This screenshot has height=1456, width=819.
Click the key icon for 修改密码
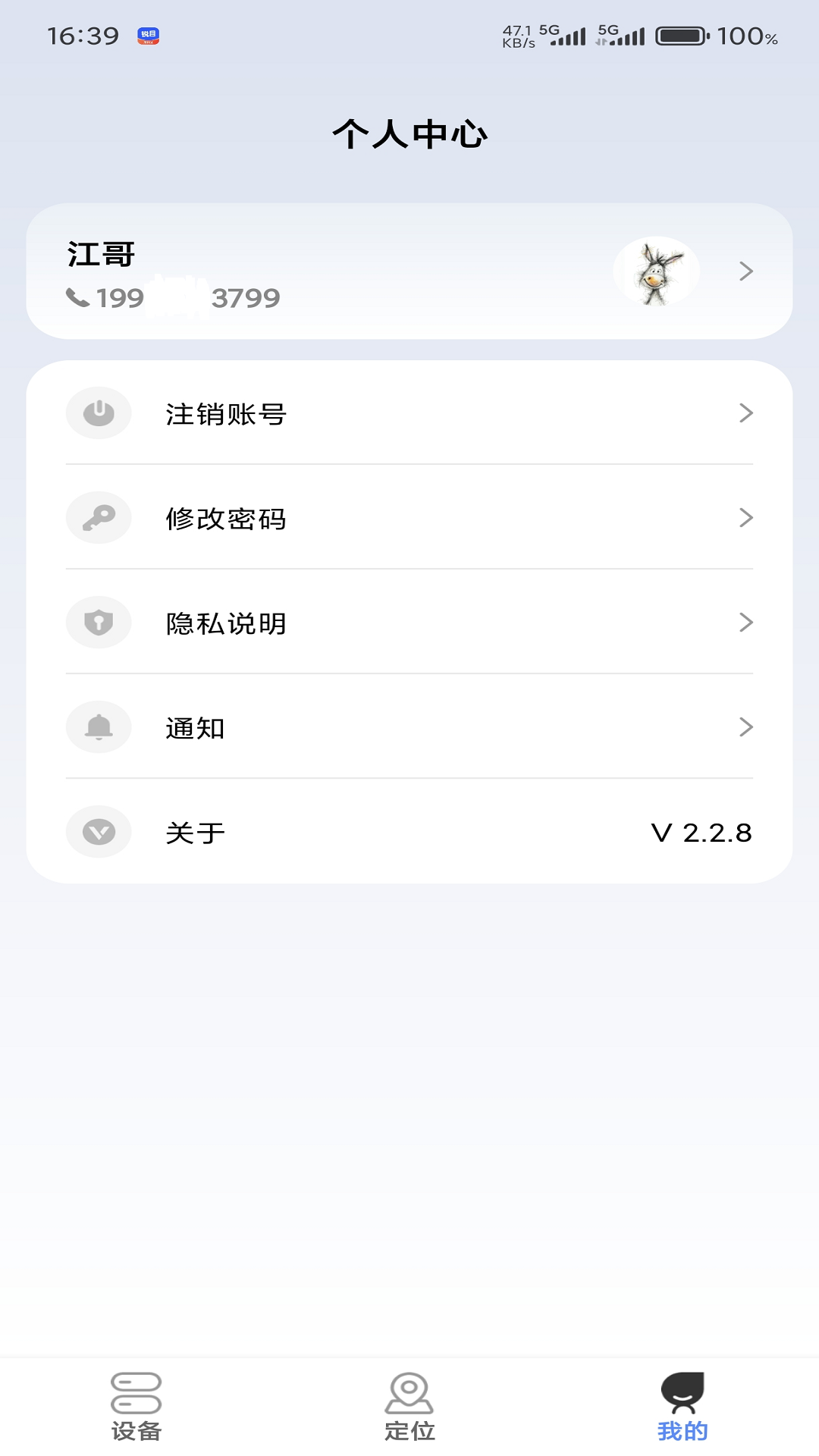click(x=99, y=519)
